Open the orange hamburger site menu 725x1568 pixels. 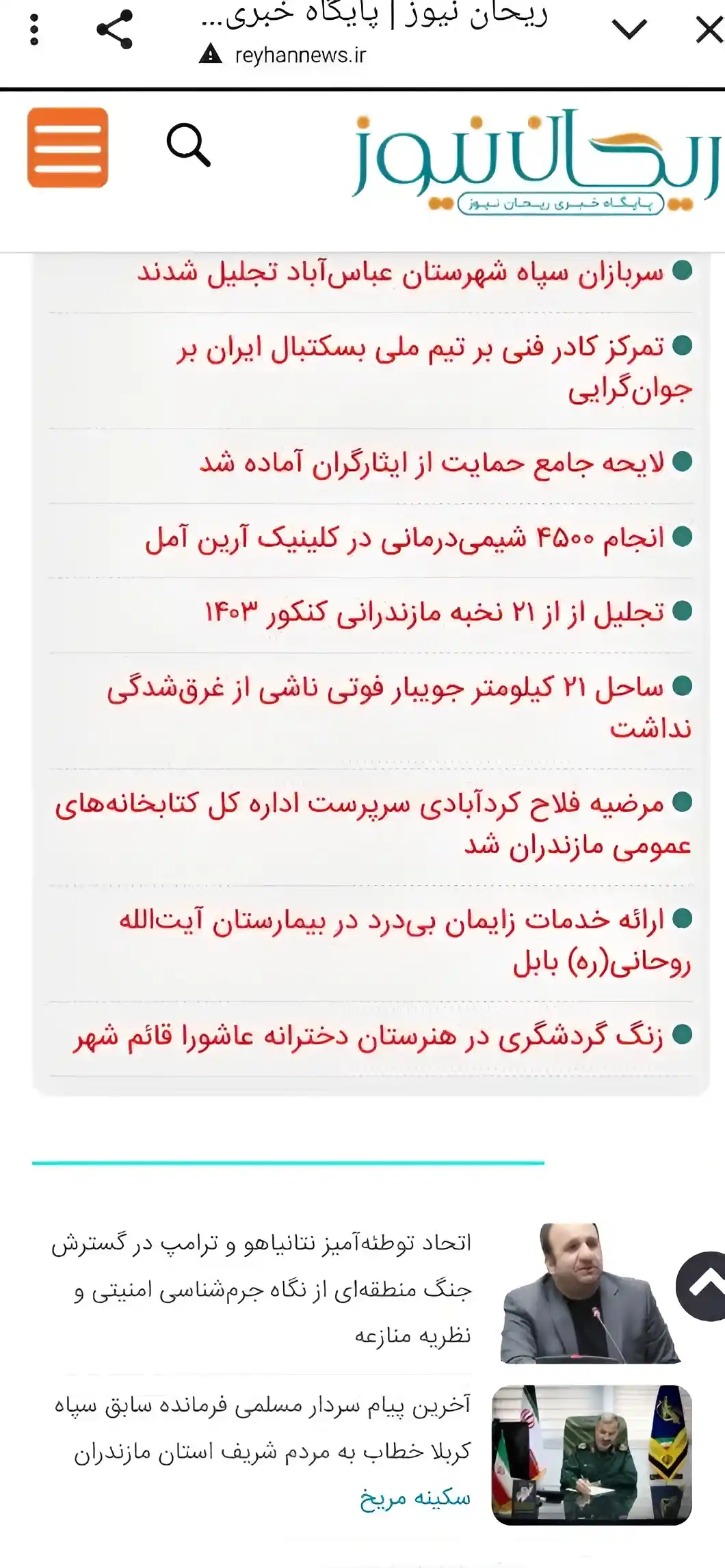tap(68, 147)
